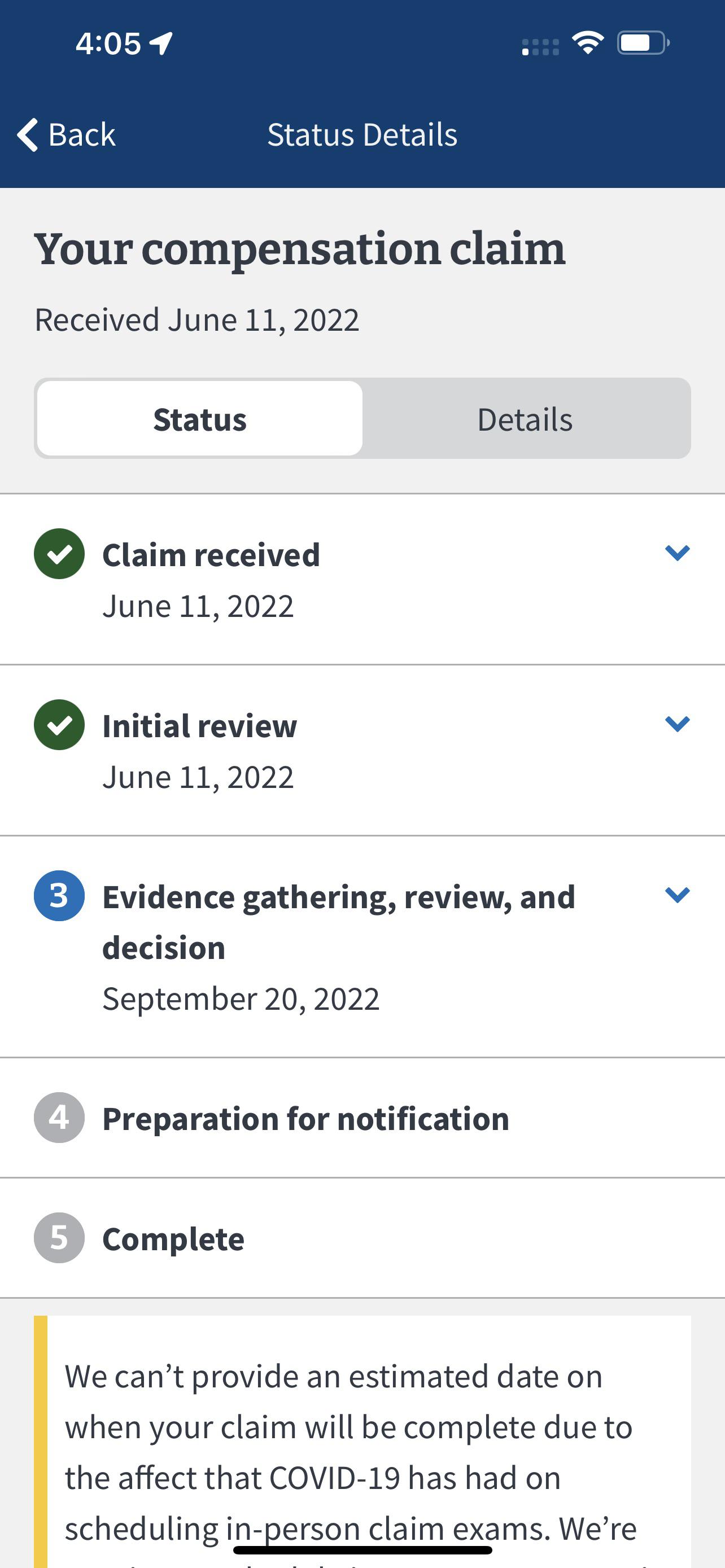Screen dimensions: 725x1568
Task: Select the blue step 3 circle
Action: pyautogui.click(x=59, y=896)
